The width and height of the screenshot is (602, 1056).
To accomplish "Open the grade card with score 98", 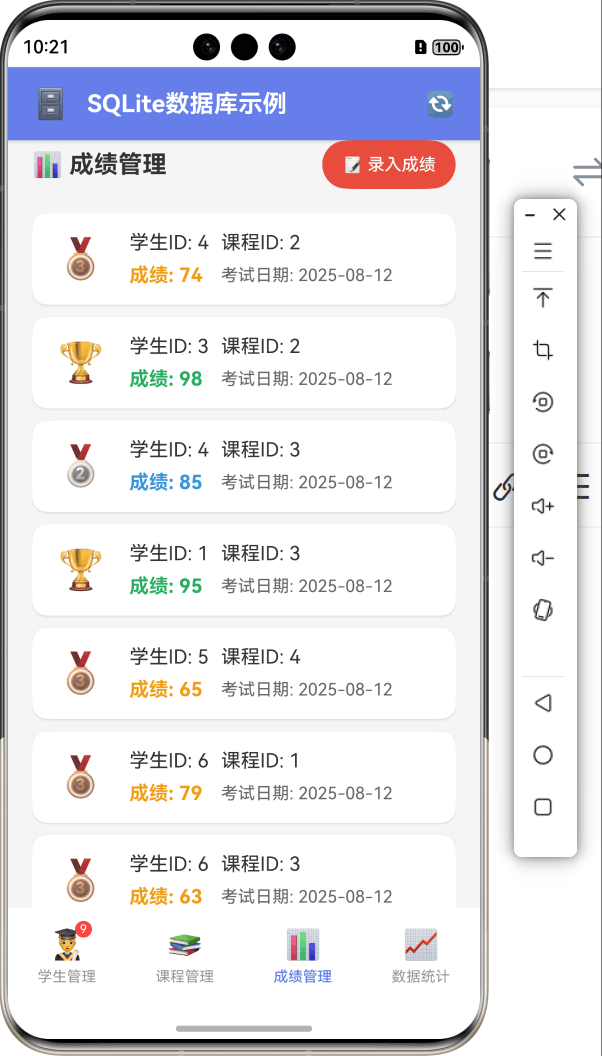I will [x=244, y=362].
